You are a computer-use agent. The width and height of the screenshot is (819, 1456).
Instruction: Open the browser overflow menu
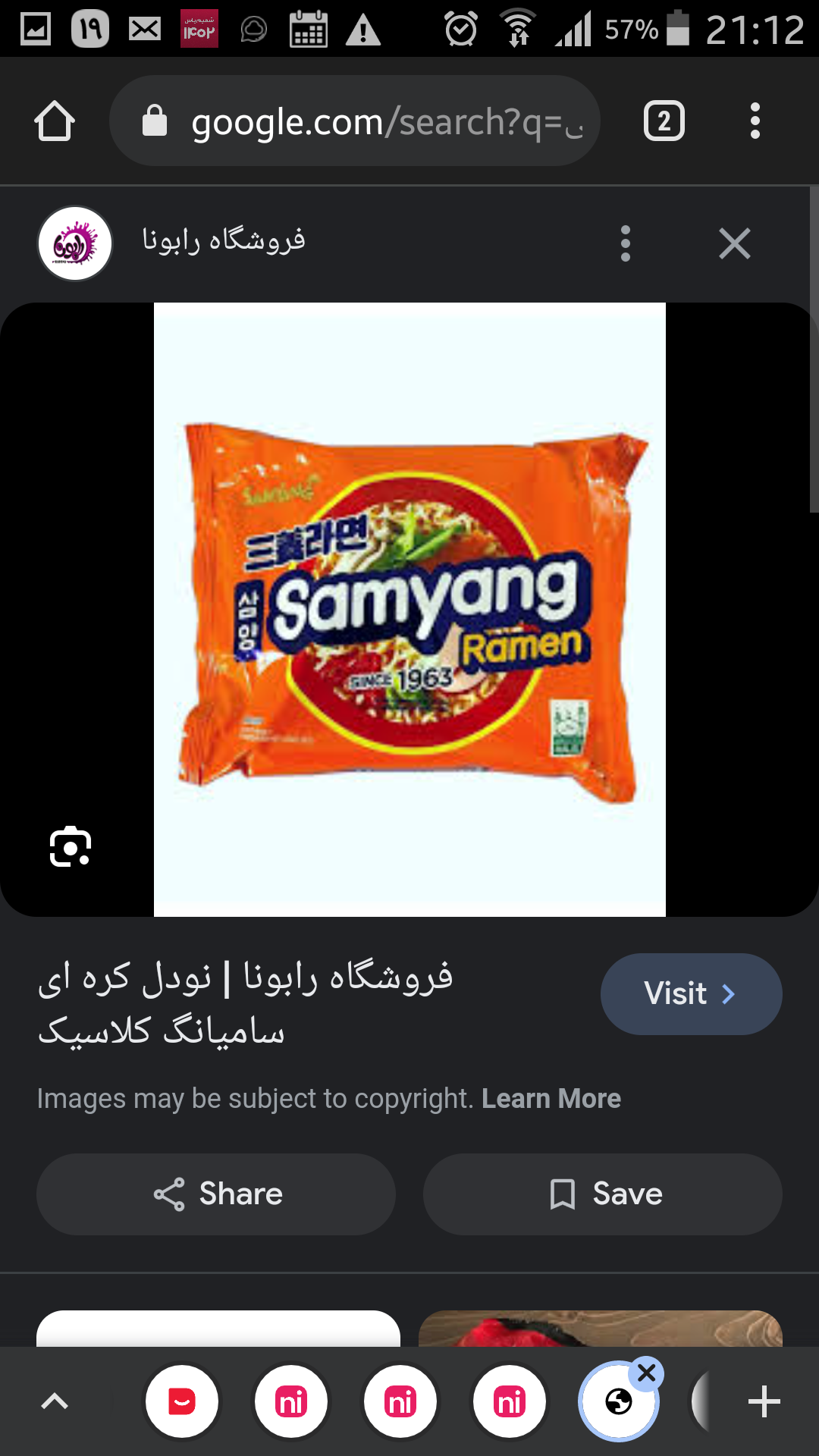pyautogui.click(x=755, y=121)
